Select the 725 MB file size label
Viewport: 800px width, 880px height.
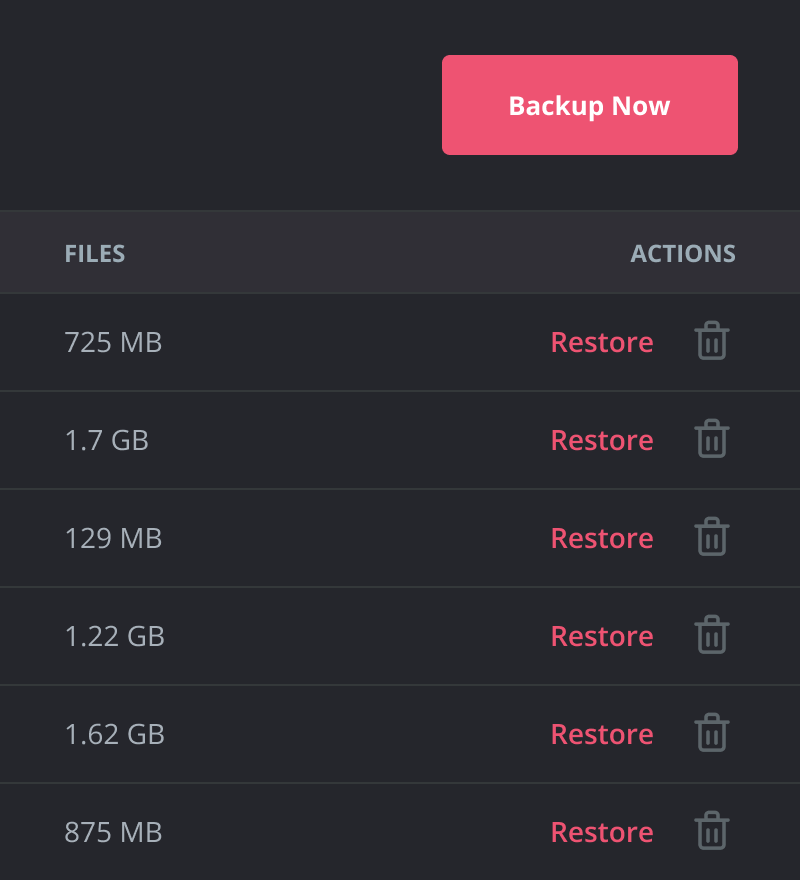[x=113, y=341]
